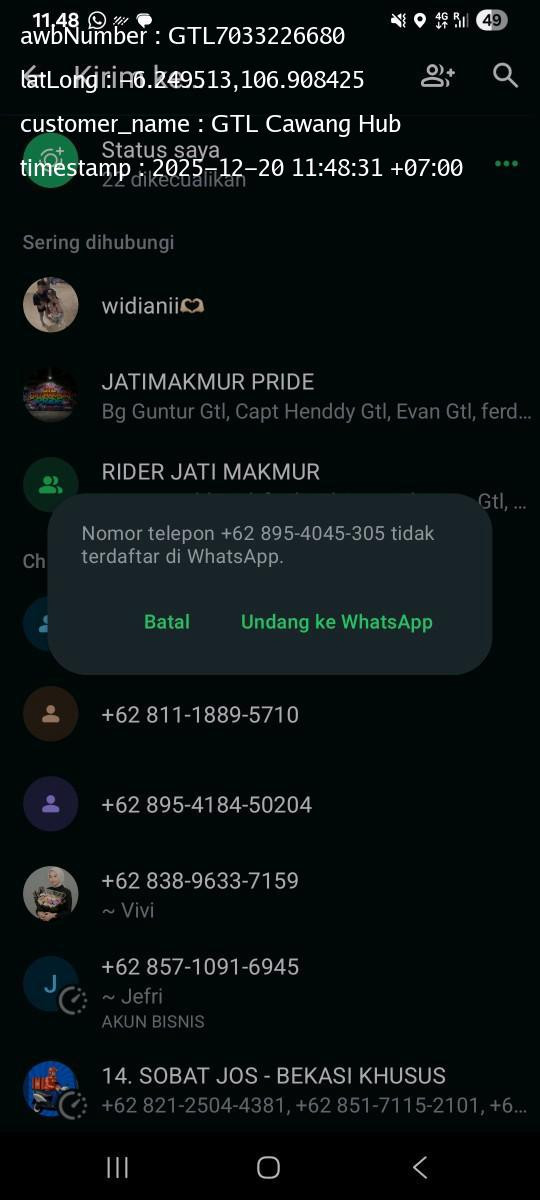Tap the add contact icon
Image resolution: width=540 pixels, height=1200 pixels.
pyautogui.click(x=438, y=76)
